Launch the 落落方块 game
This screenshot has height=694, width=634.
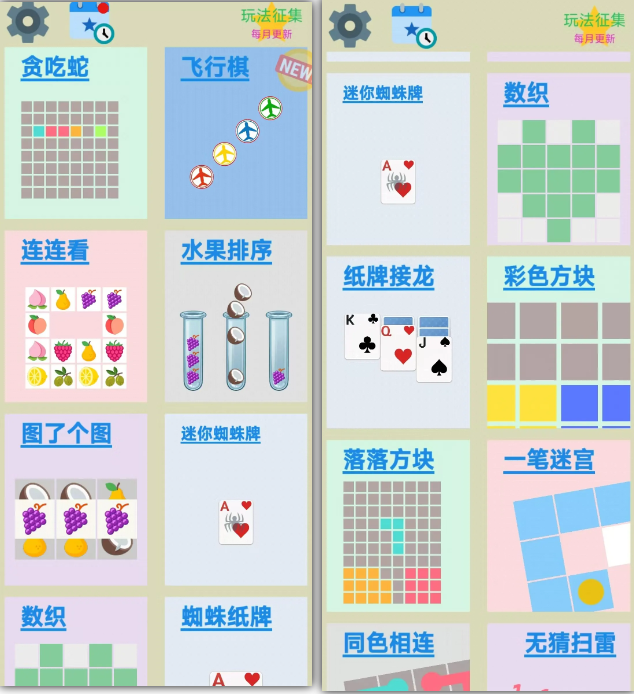point(398,526)
